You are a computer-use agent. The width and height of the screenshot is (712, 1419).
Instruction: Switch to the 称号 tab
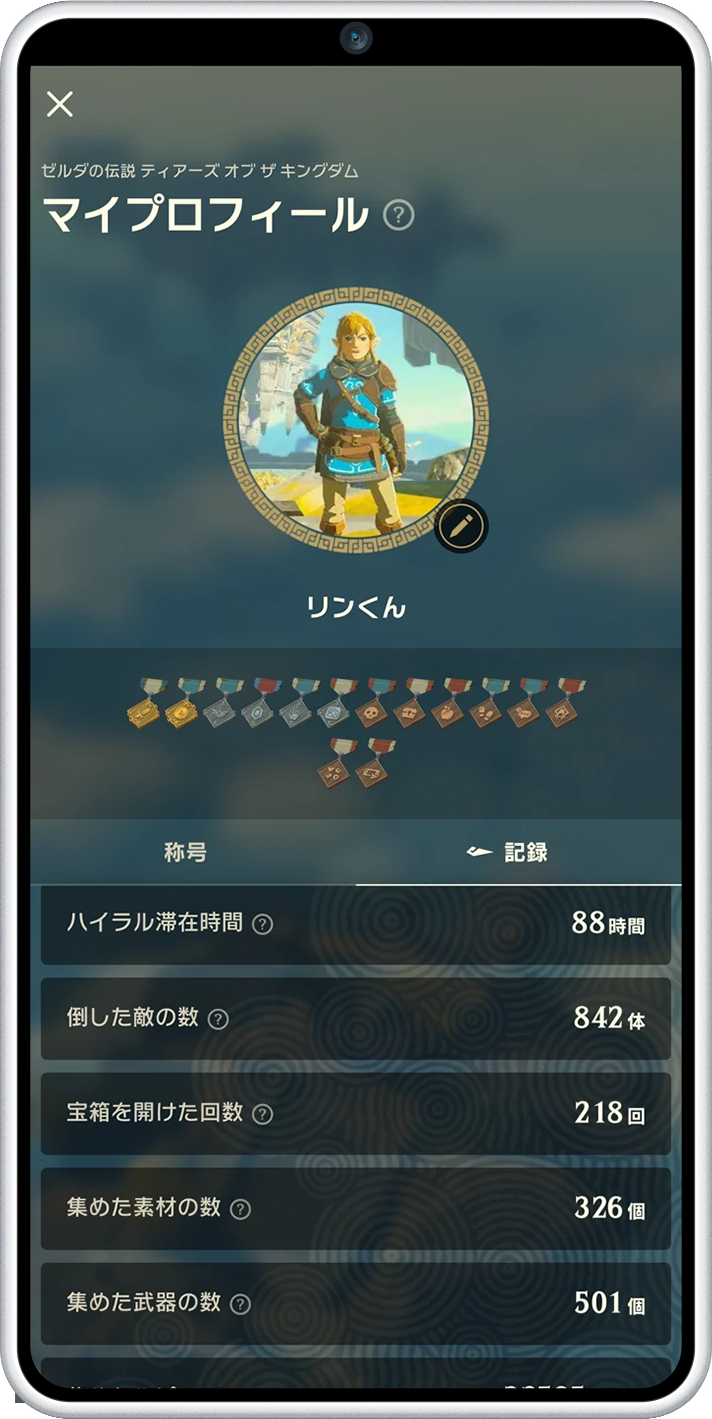click(x=186, y=853)
